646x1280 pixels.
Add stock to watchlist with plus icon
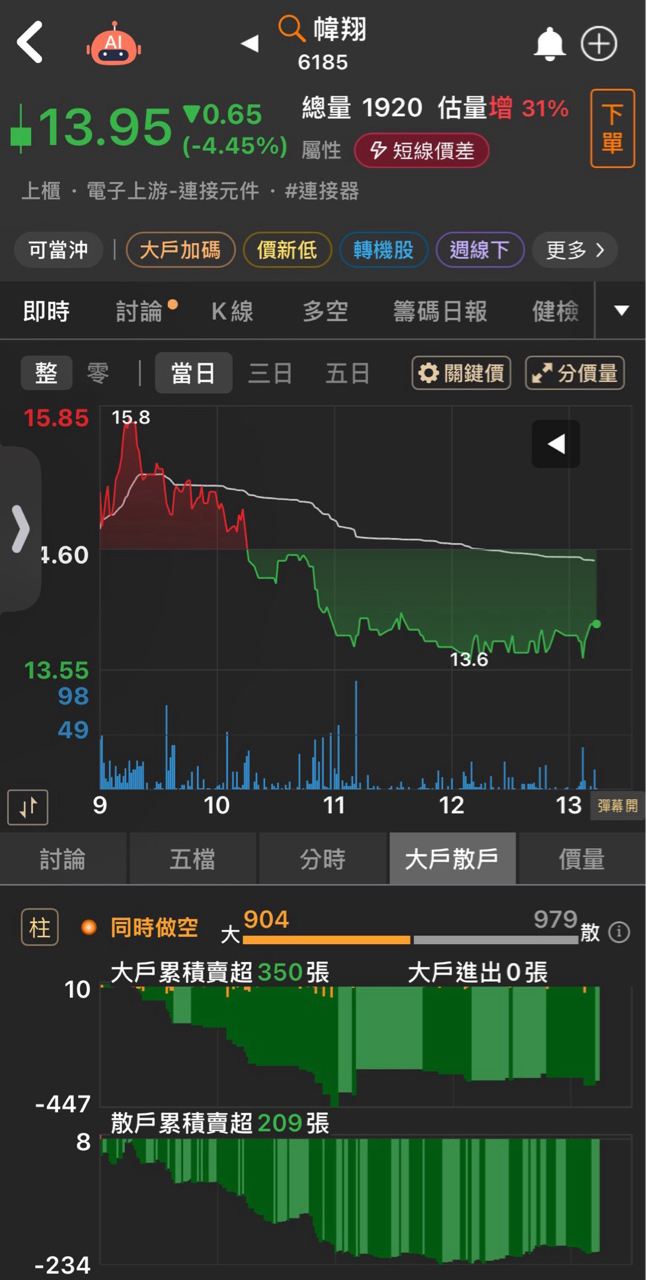coord(599,44)
